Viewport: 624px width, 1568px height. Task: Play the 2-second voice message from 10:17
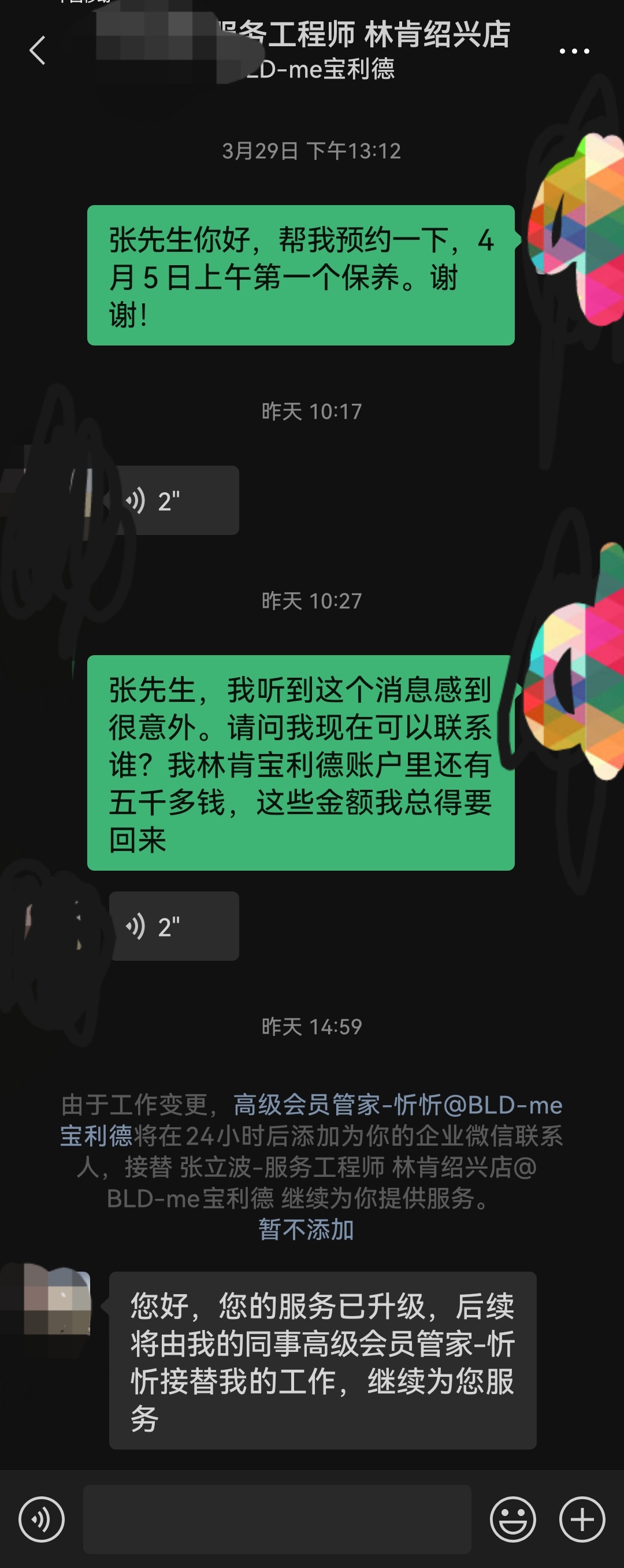pyautogui.click(x=174, y=500)
